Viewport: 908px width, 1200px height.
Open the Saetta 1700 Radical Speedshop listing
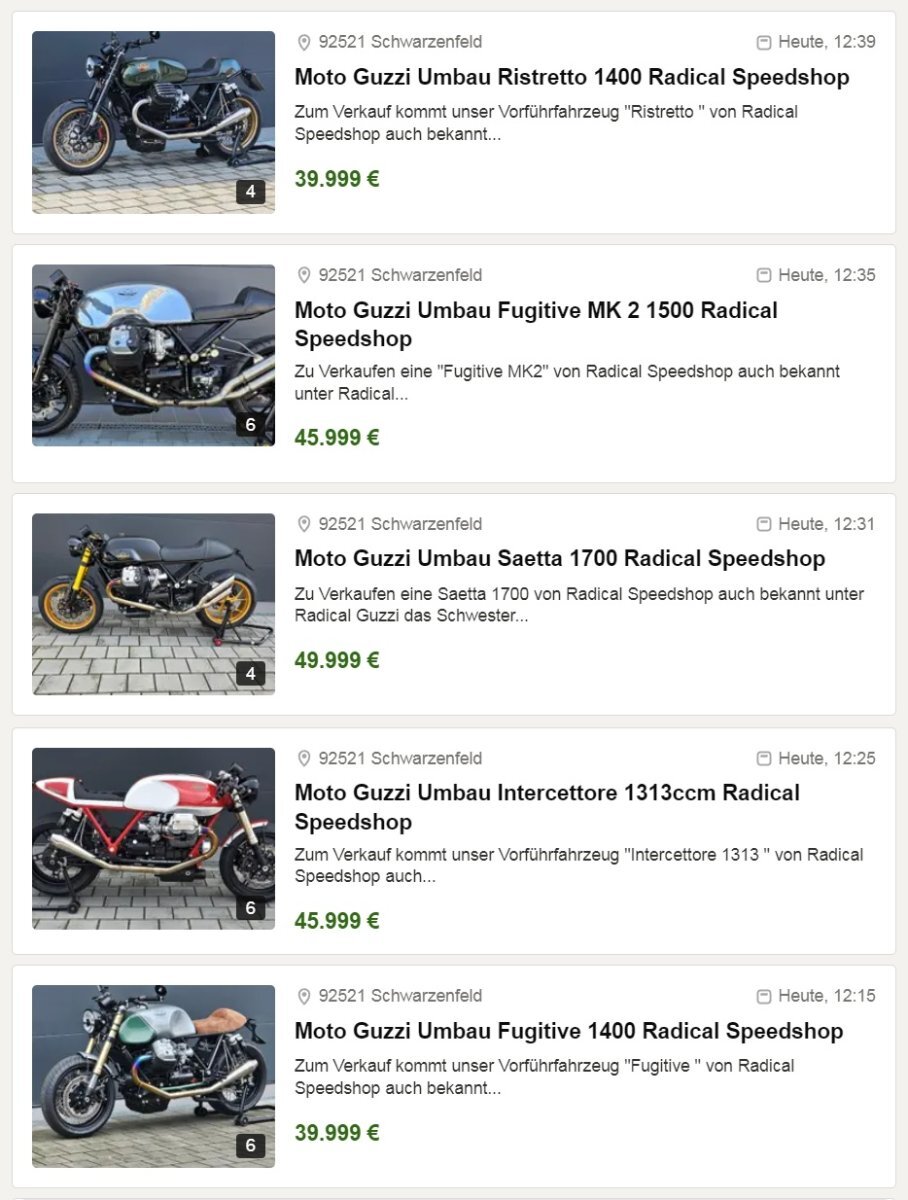(x=559, y=558)
